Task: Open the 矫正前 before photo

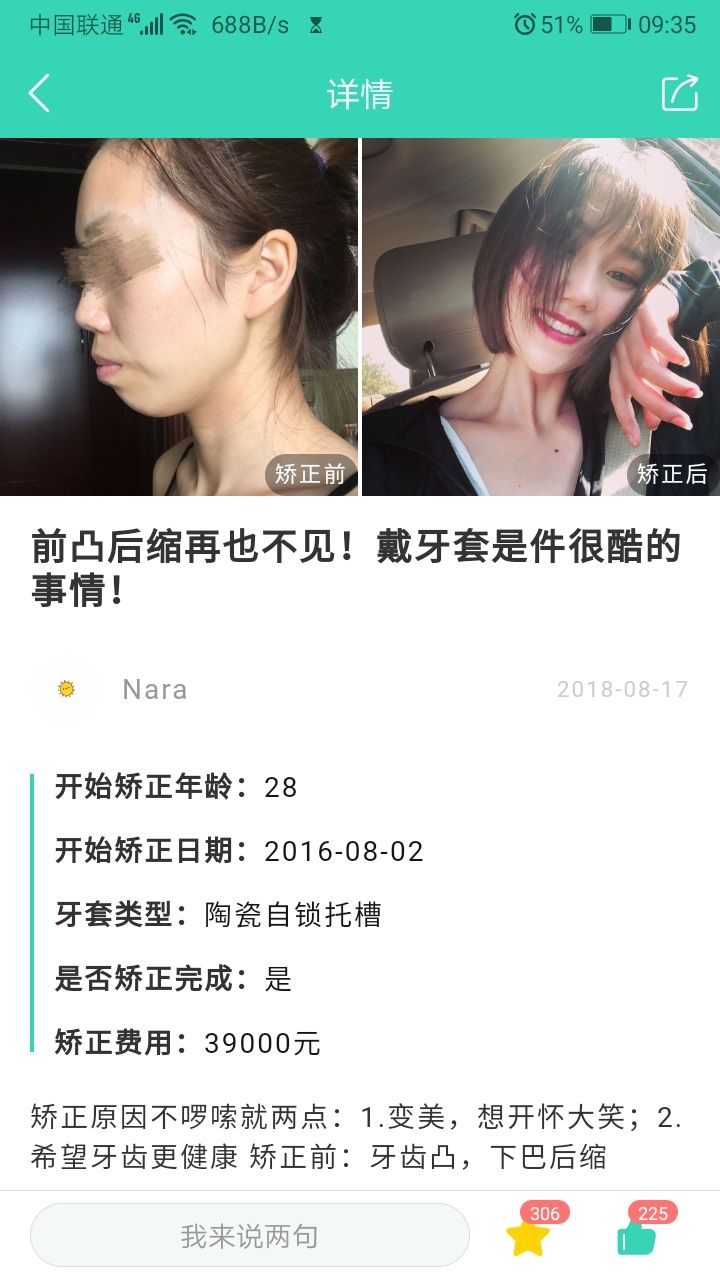Action: tap(178, 316)
